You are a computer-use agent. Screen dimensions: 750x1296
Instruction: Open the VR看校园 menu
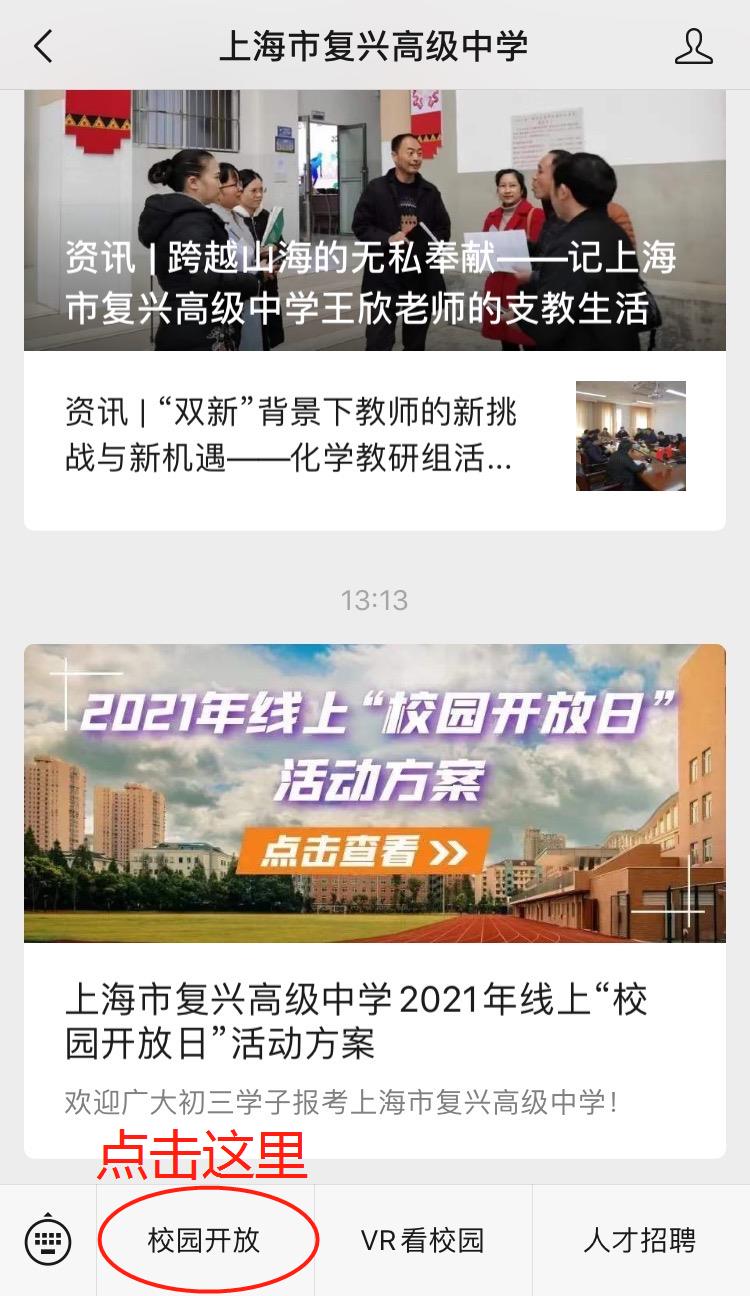423,1241
